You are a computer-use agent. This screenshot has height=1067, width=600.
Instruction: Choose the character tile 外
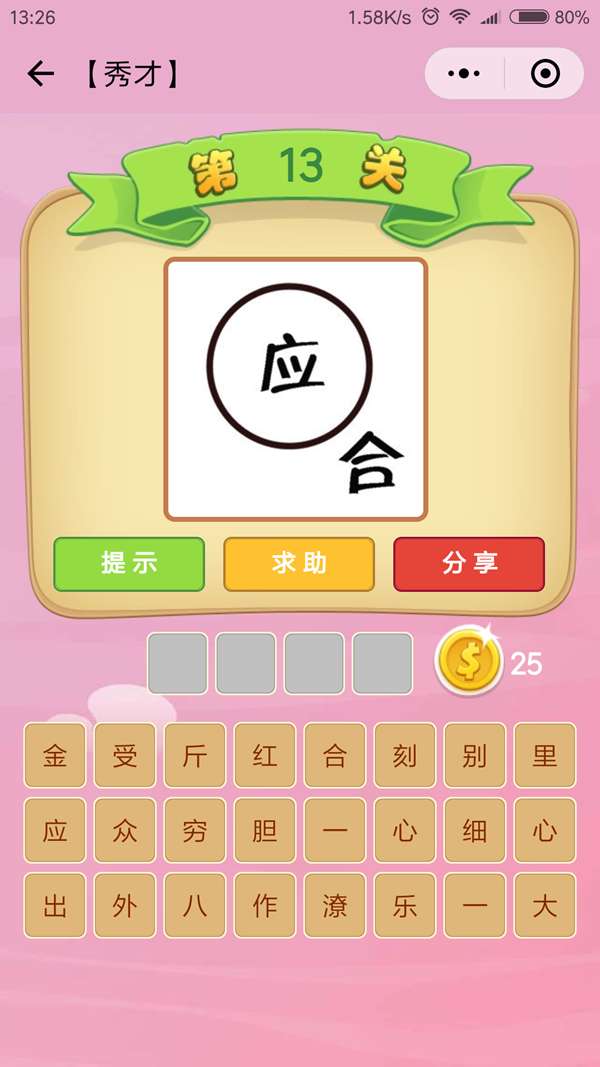125,906
